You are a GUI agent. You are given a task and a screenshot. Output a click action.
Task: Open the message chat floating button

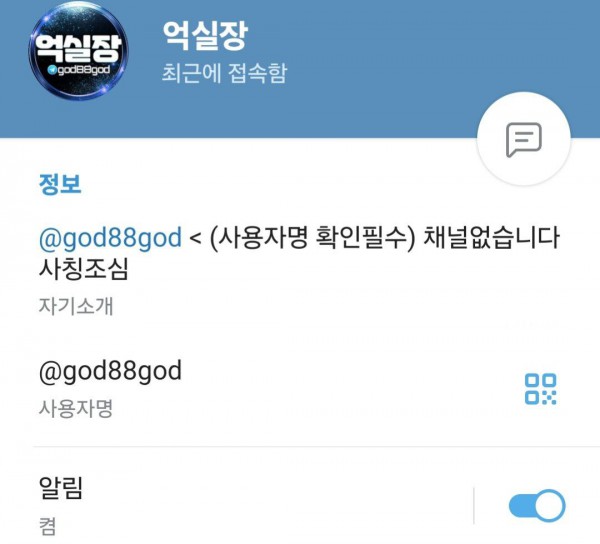523,140
